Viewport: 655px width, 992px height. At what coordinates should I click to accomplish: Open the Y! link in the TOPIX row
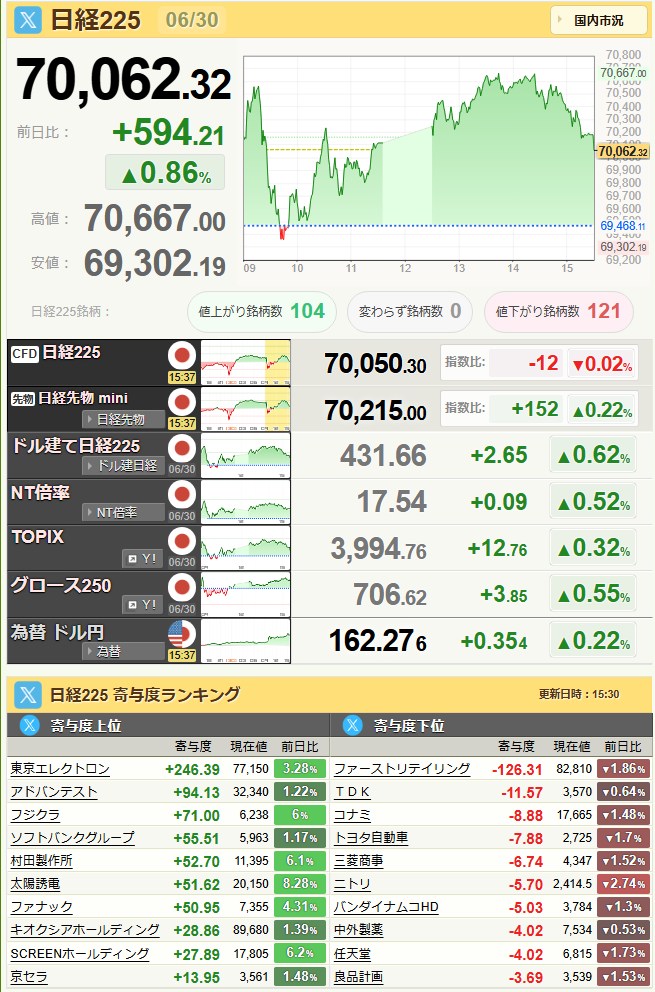143,559
